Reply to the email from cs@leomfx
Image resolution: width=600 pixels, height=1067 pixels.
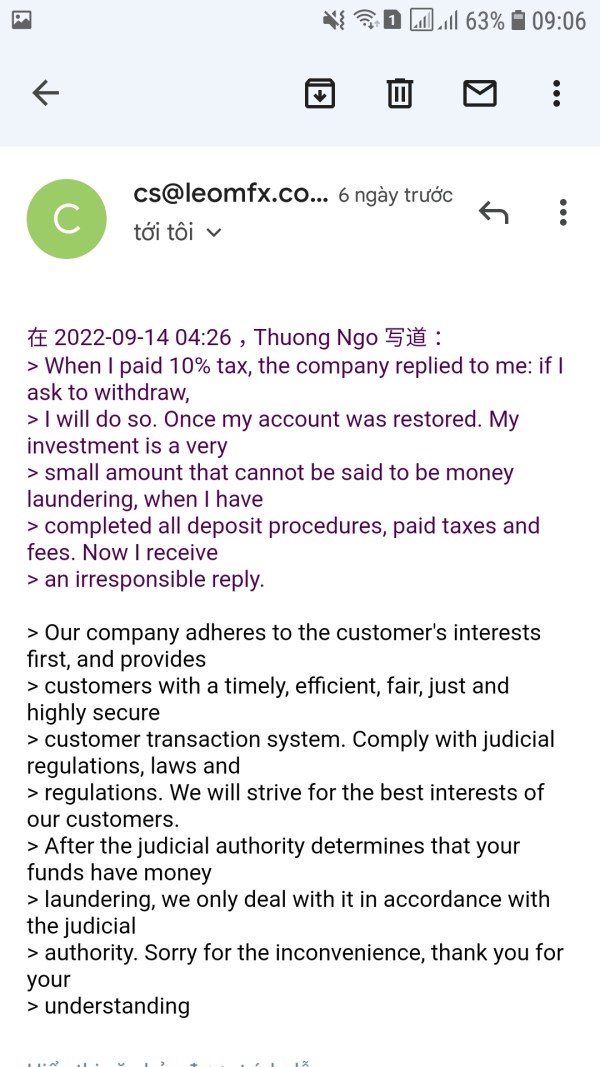point(493,212)
